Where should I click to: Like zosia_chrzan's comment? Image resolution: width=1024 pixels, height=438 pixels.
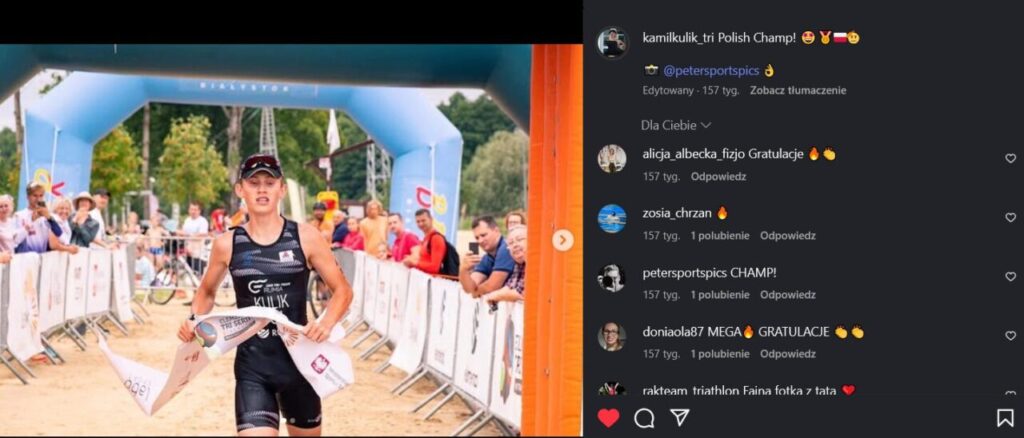point(1010,217)
